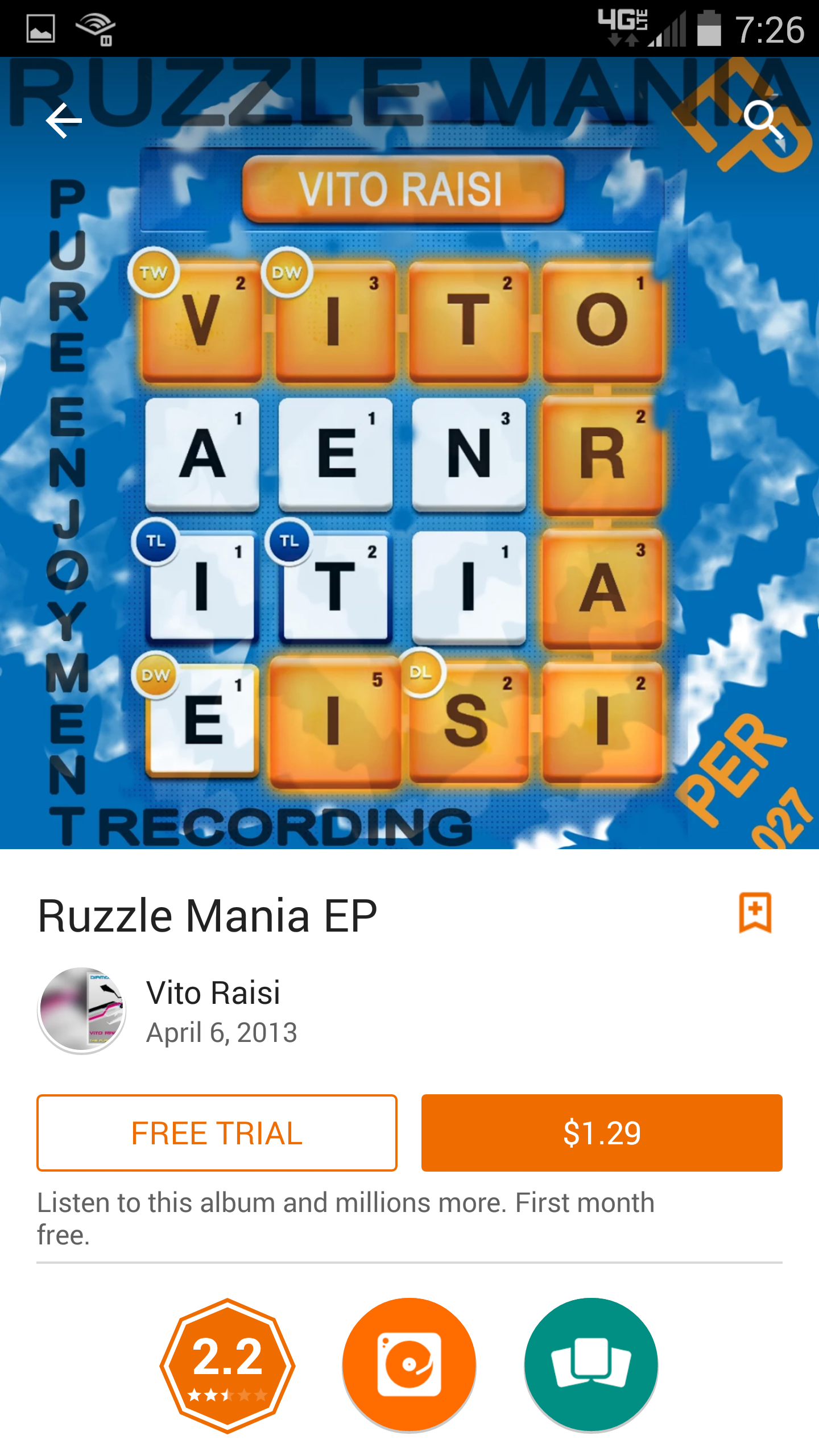This screenshot has height=1456, width=819.
Task: Show similar albums via green badge
Action: tap(591, 1365)
